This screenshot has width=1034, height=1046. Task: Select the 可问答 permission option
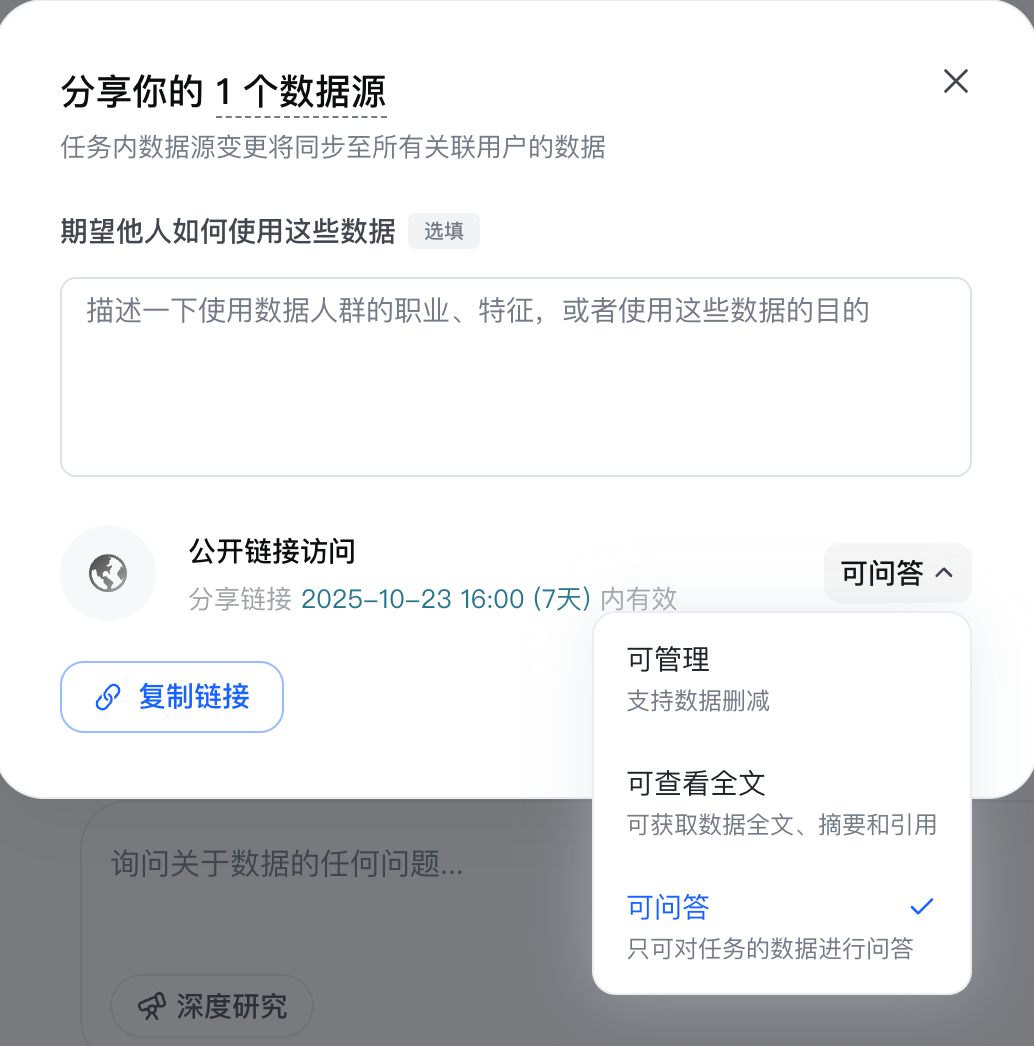[x=781, y=925]
